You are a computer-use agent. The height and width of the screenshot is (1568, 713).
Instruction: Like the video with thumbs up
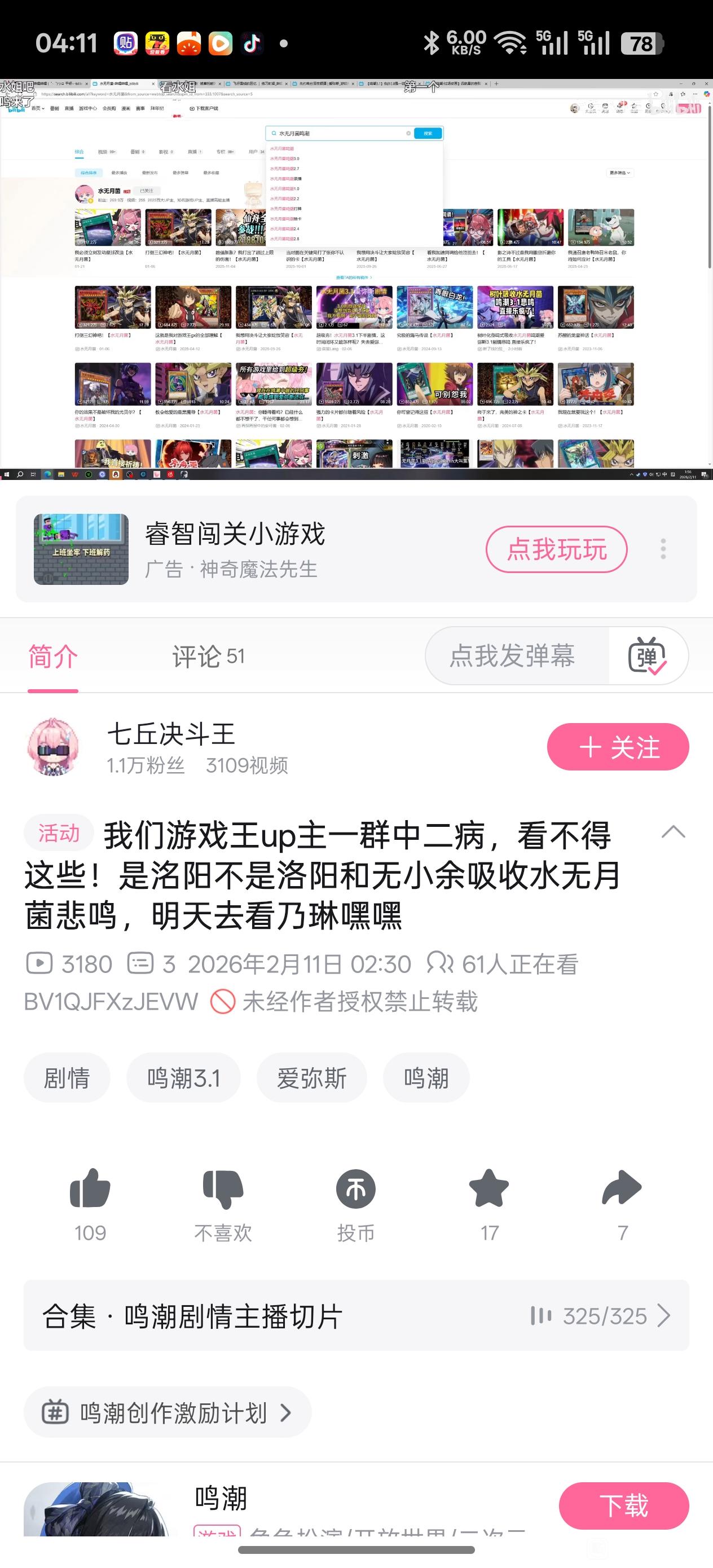coord(90,1189)
